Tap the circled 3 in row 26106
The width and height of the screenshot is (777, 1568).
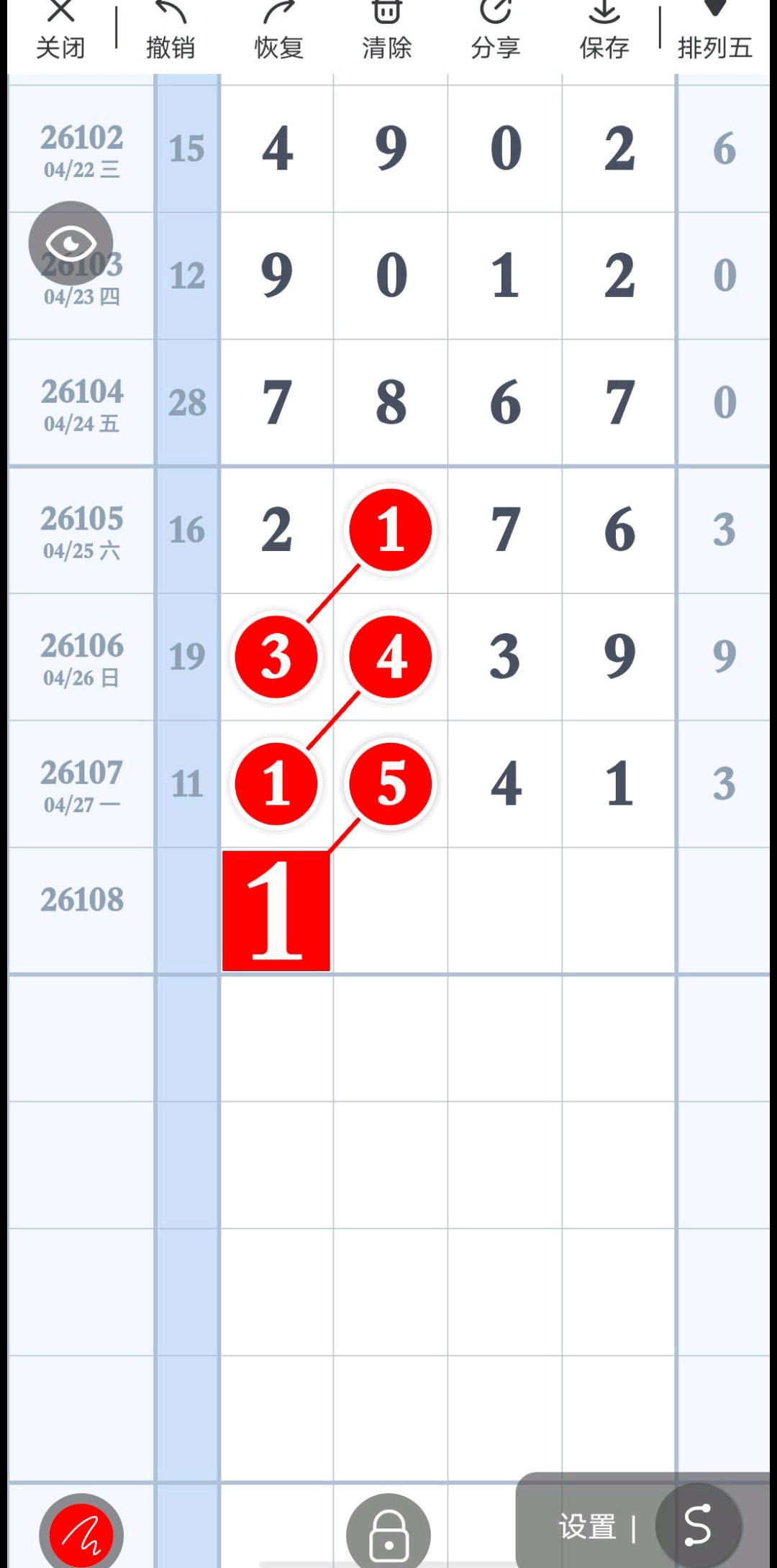[x=276, y=657]
